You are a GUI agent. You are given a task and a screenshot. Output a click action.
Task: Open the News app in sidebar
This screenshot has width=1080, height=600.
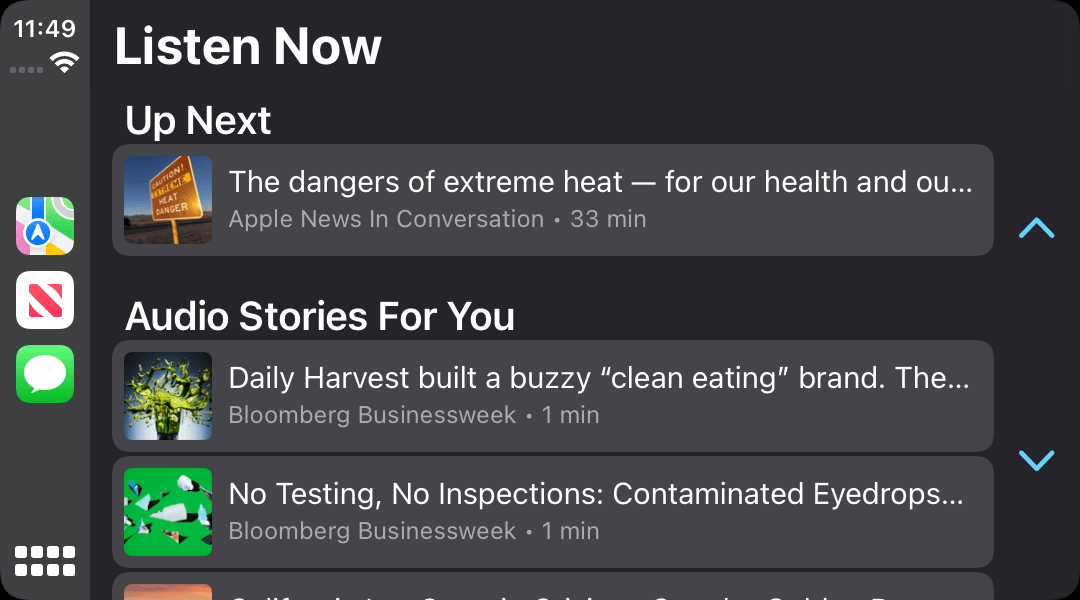pyautogui.click(x=45, y=300)
